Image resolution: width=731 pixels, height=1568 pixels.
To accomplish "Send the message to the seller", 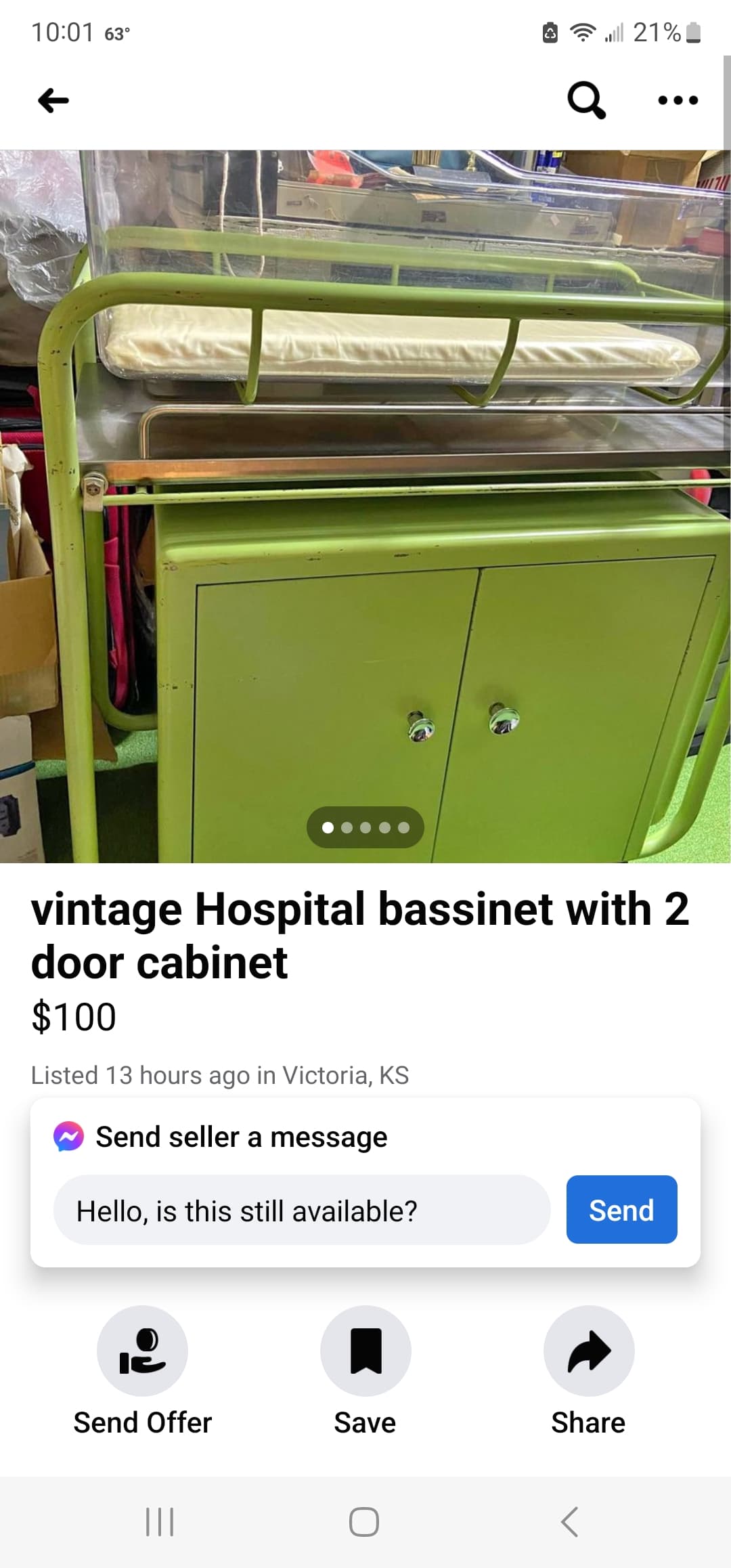I will coord(621,1210).
